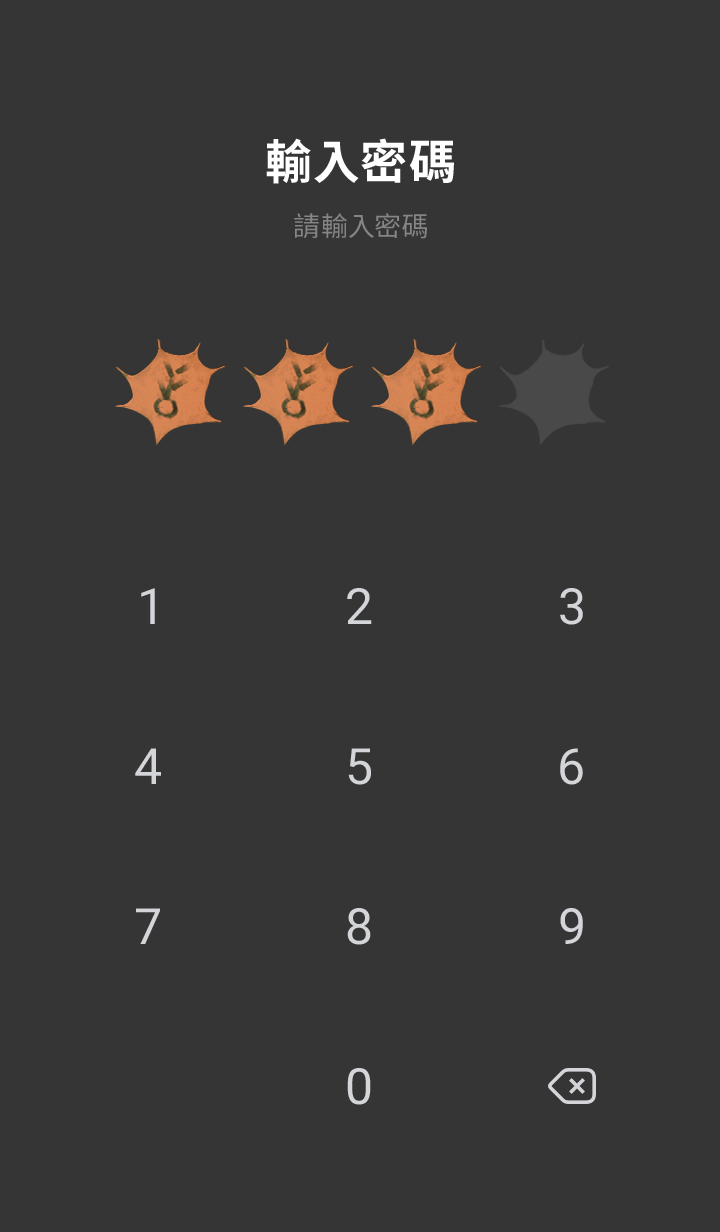Select digit 3 on the passcode pad
720x1232 pixels.
pyautogui.click(x=571, y=607)
